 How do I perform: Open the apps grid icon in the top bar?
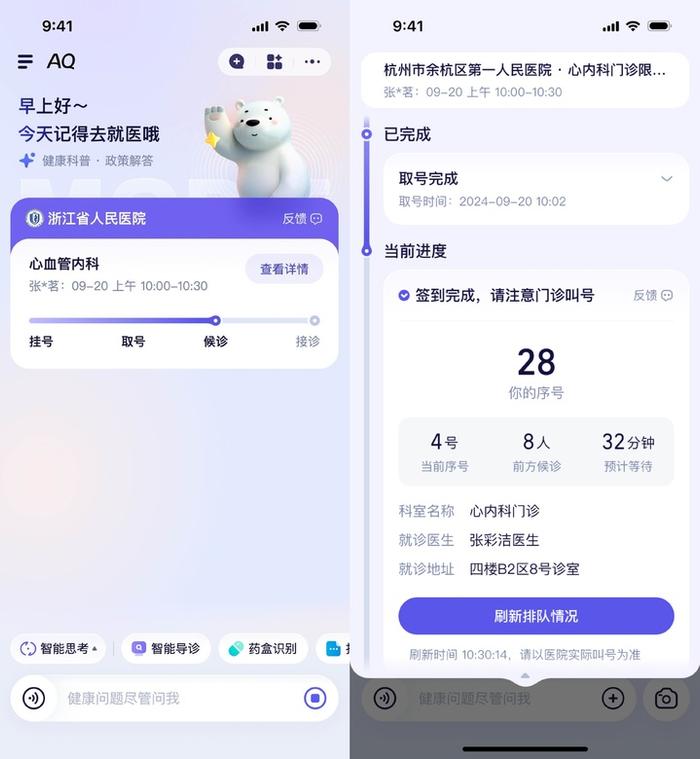click(274, 62)
